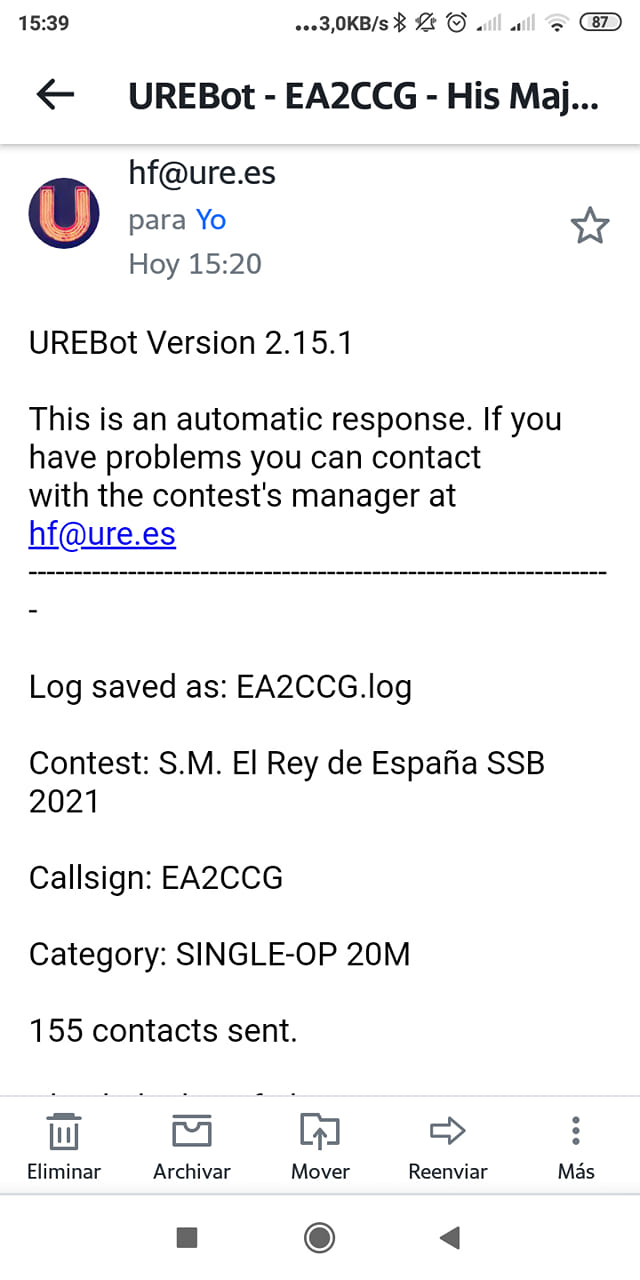Open recent apps with the square button
Viewport: 640px width, 1280px height.
click(x=187, y=1238)
